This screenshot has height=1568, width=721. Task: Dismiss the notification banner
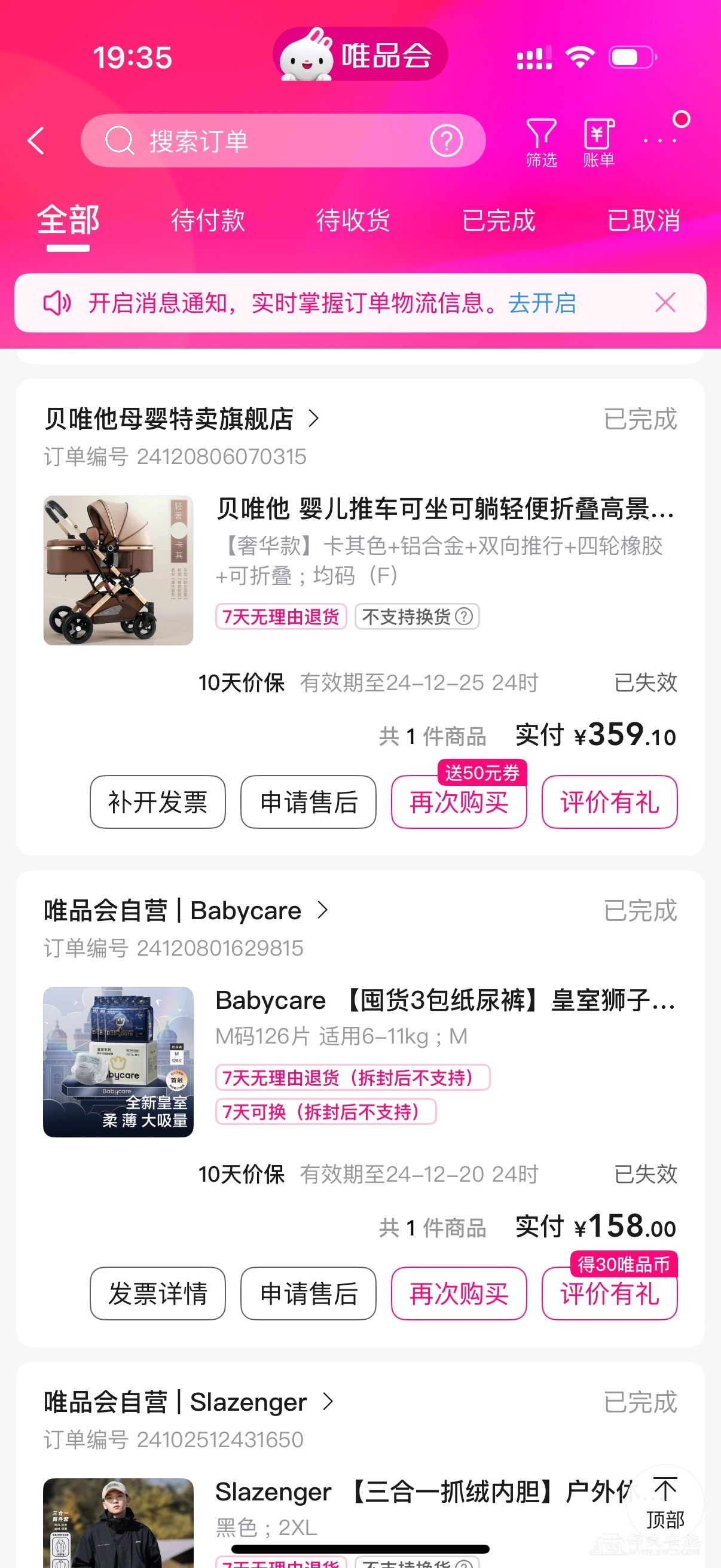tap(665, 303)
